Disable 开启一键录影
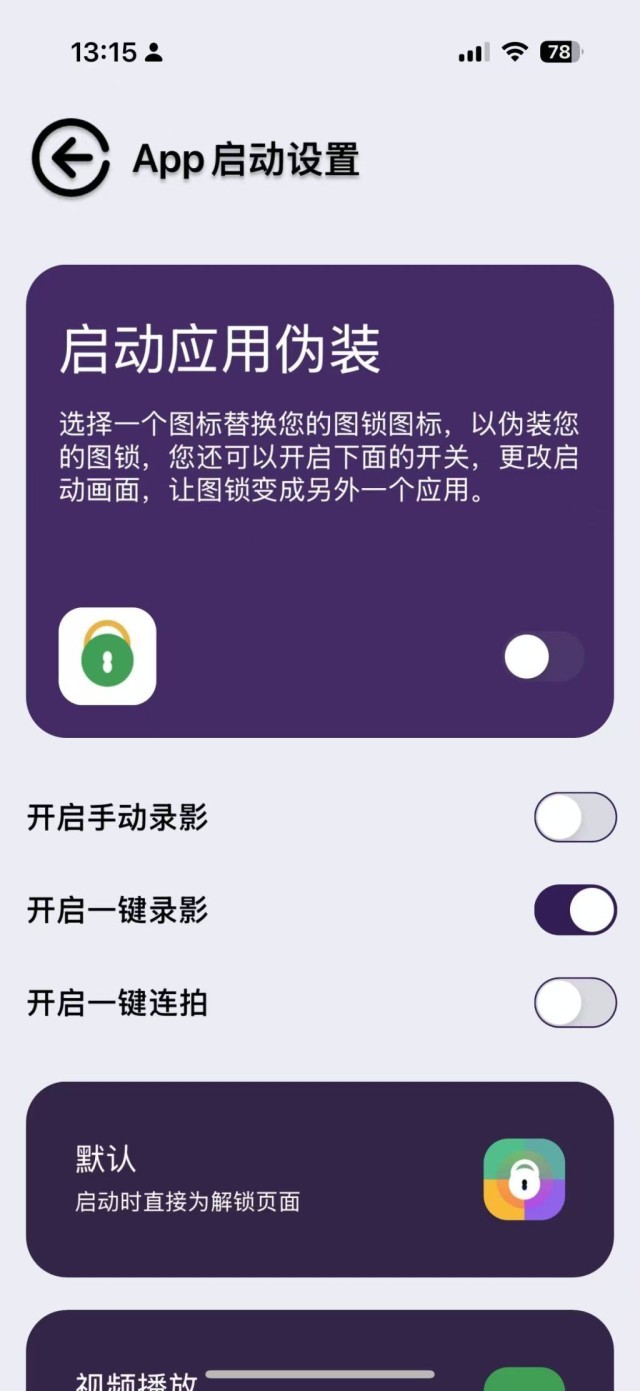Image resolution: width=640 pixels, height=1391 pixels. 575,910
